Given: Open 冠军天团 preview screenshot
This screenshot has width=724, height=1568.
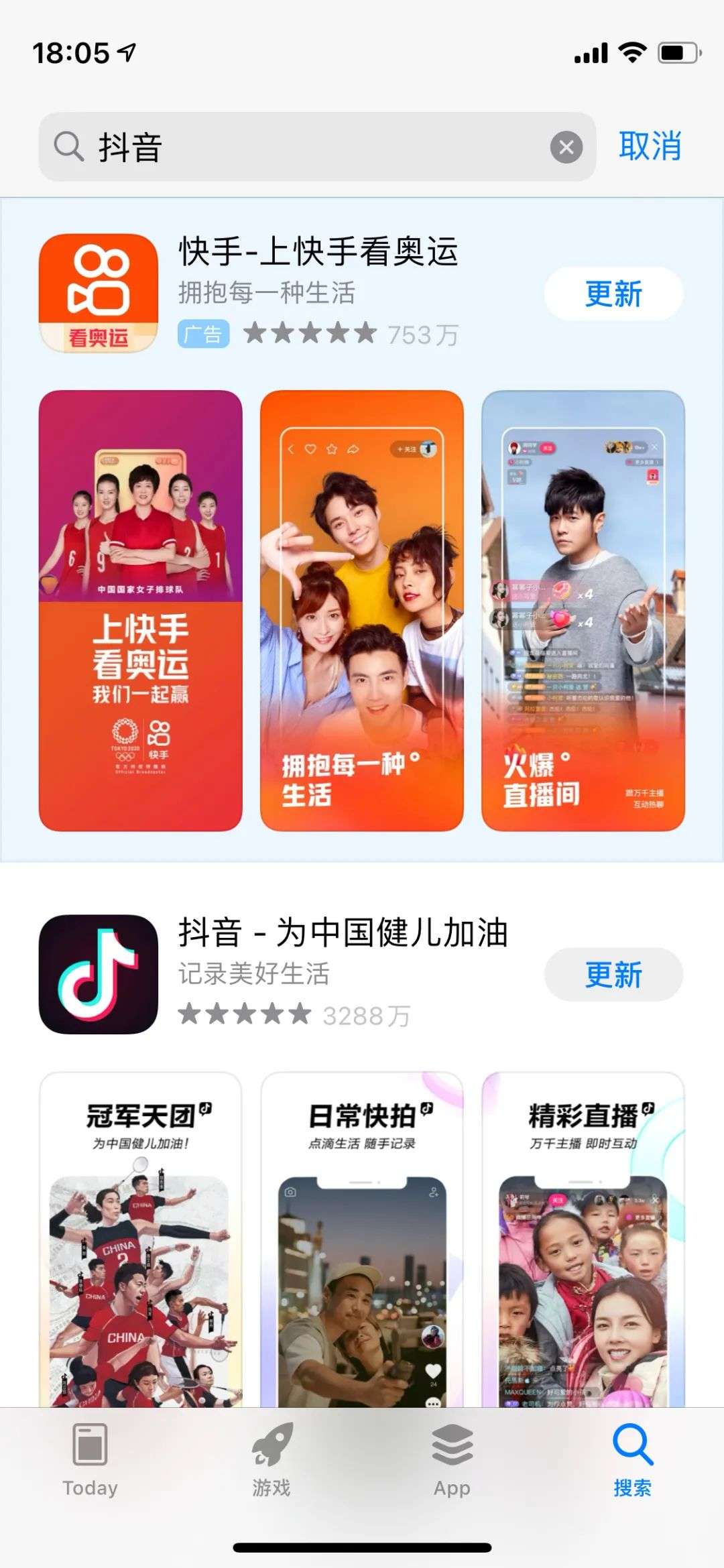Looking at the screenshot, I should [x=141, y=1240].
